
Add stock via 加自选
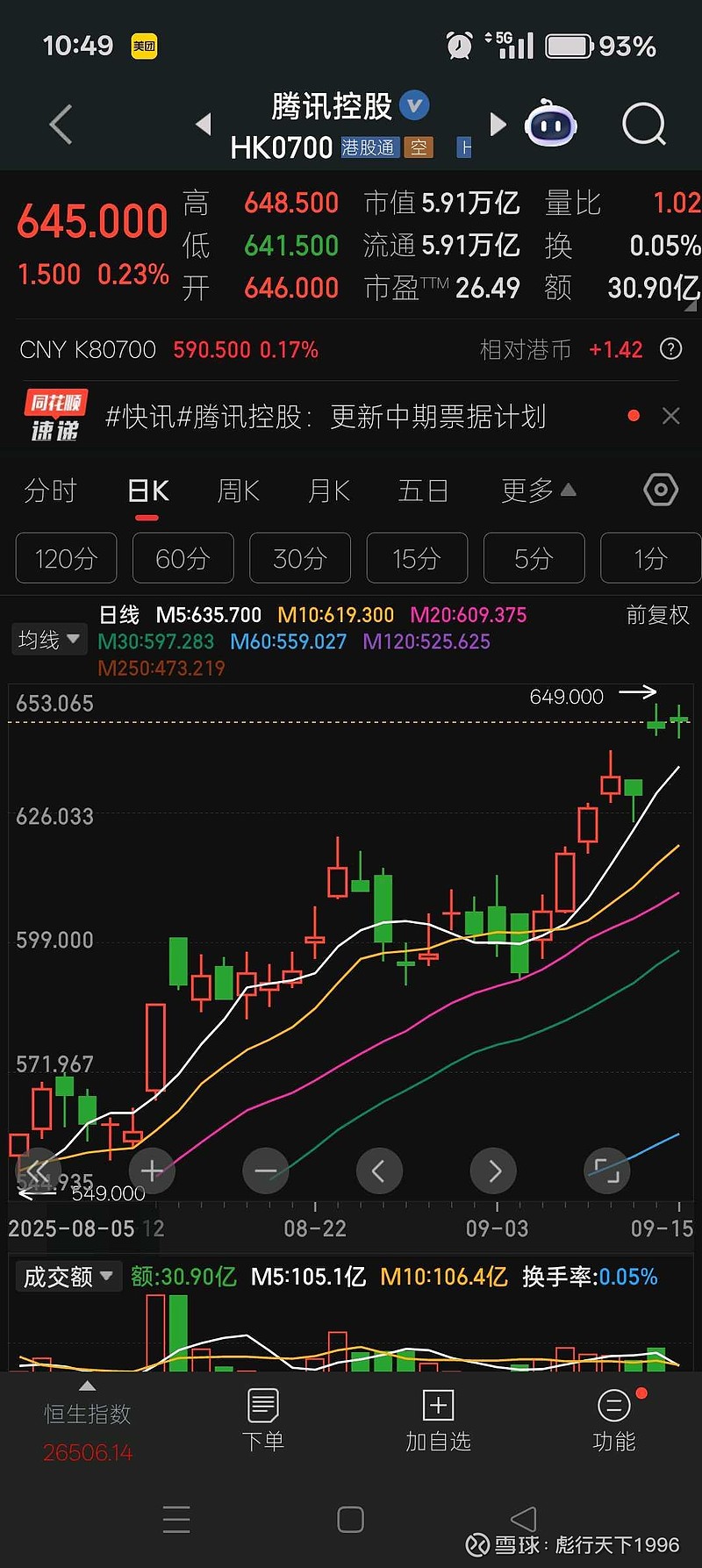coord(438,1419)
